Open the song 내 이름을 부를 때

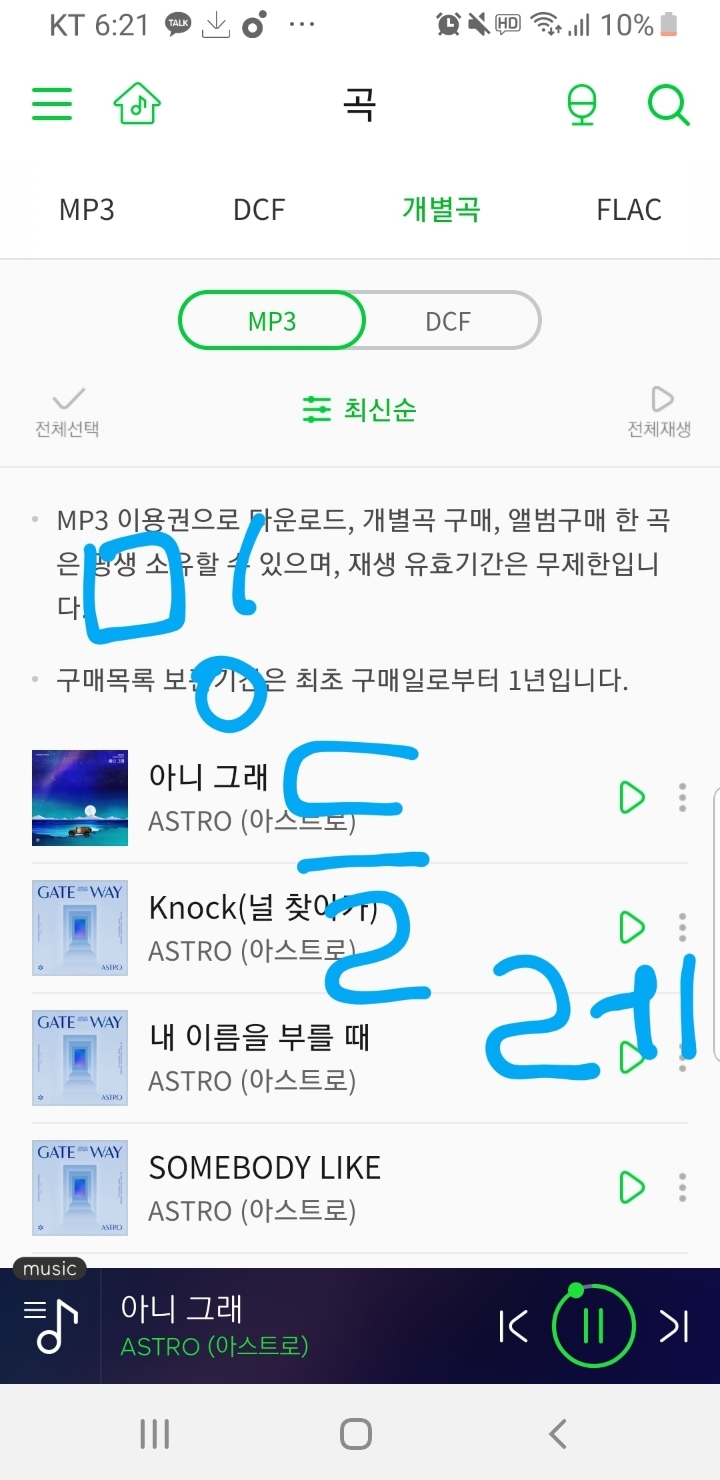(260, 1037)
